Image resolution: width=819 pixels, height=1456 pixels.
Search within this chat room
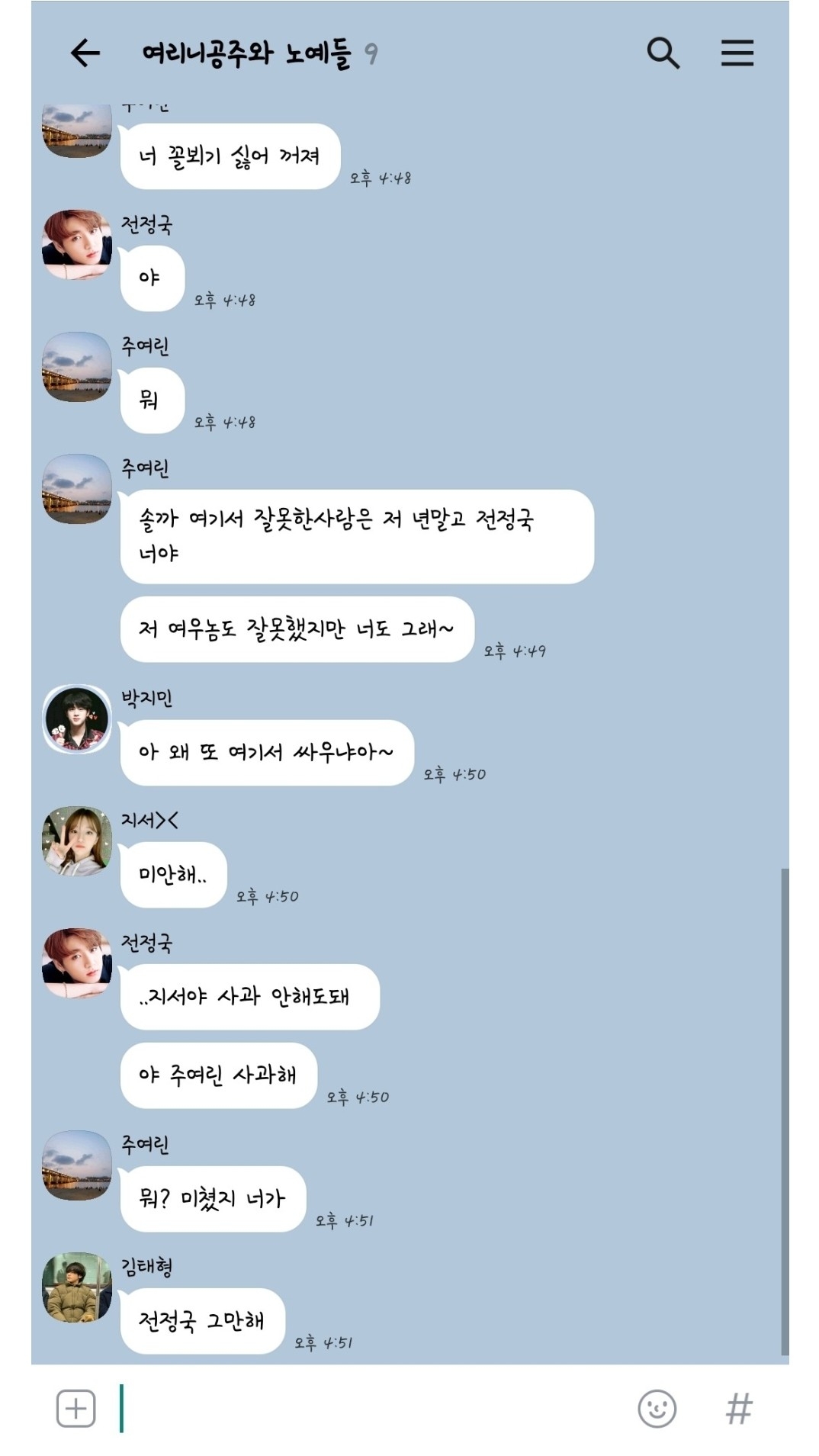(663, 53)
